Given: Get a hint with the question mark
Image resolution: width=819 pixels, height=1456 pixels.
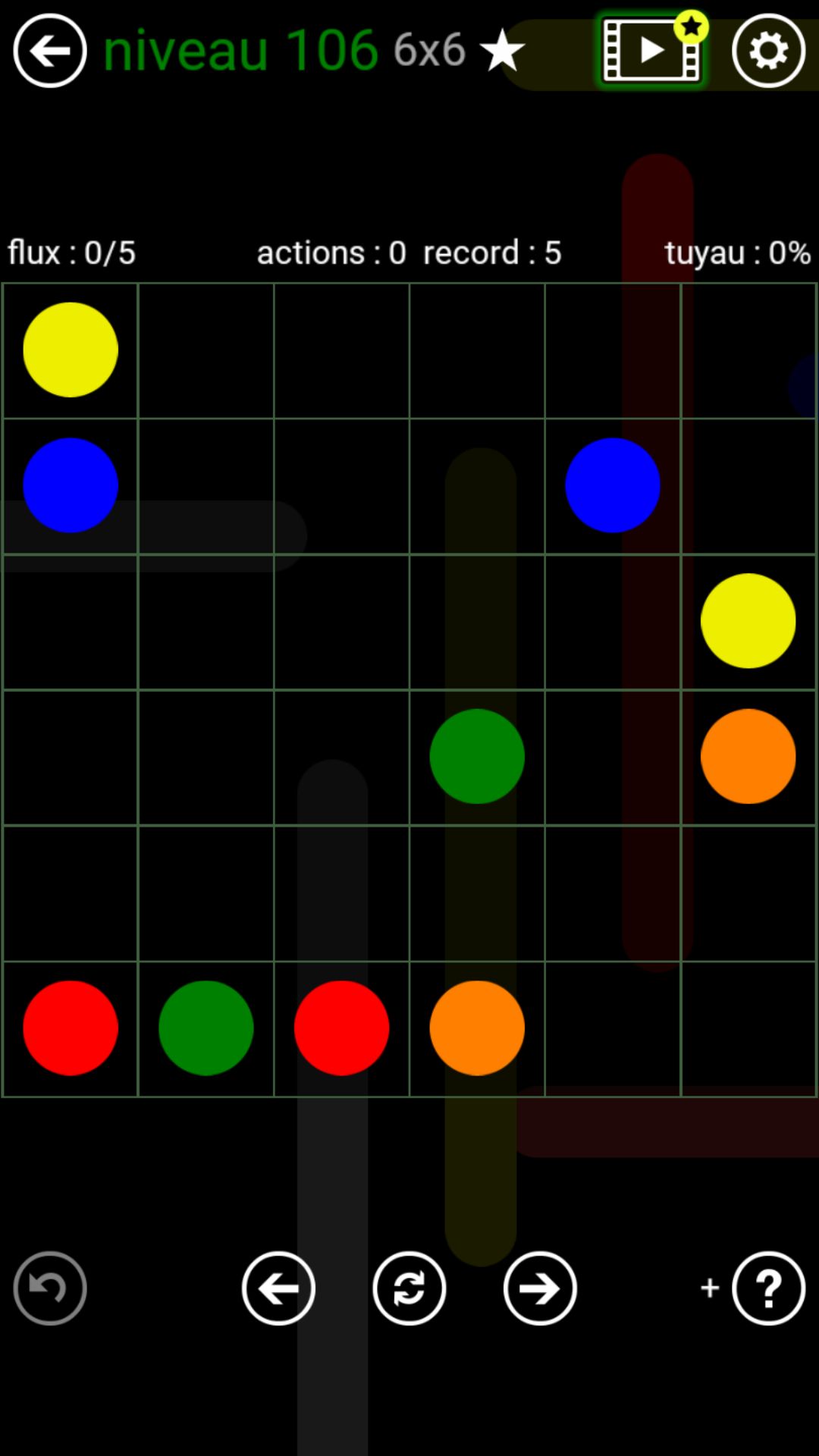Looking at the screenshot, I should click(768, 1288).
